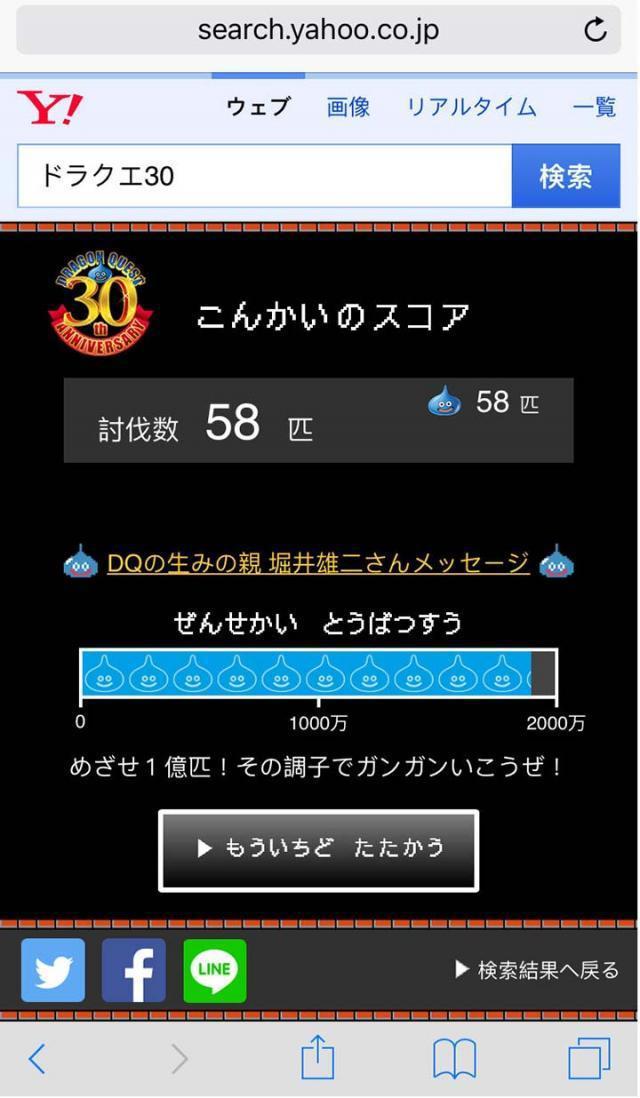This screenshot has height=1098, width=640.
Task: Open the 堀井雄二さんメッセージ link
Action: pyautogui.click(x=318, y=564)
